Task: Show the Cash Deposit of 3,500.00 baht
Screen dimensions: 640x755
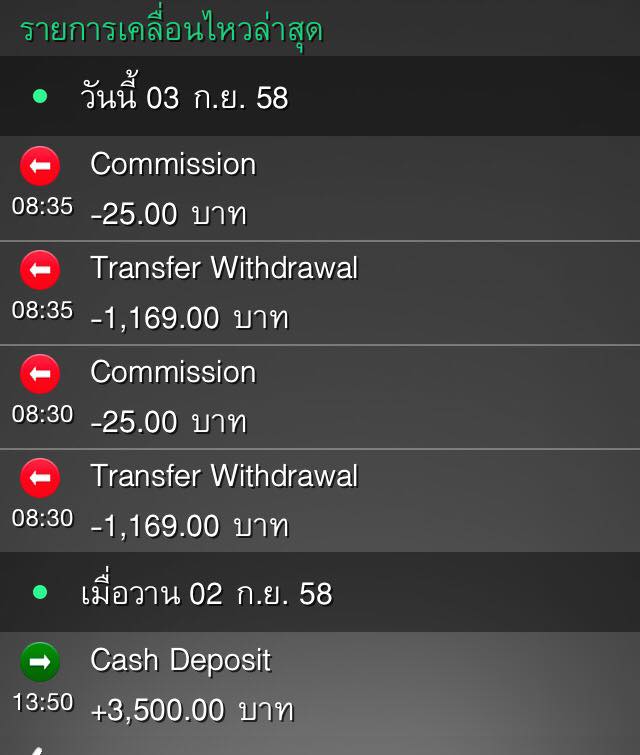Action: point(320,686)
